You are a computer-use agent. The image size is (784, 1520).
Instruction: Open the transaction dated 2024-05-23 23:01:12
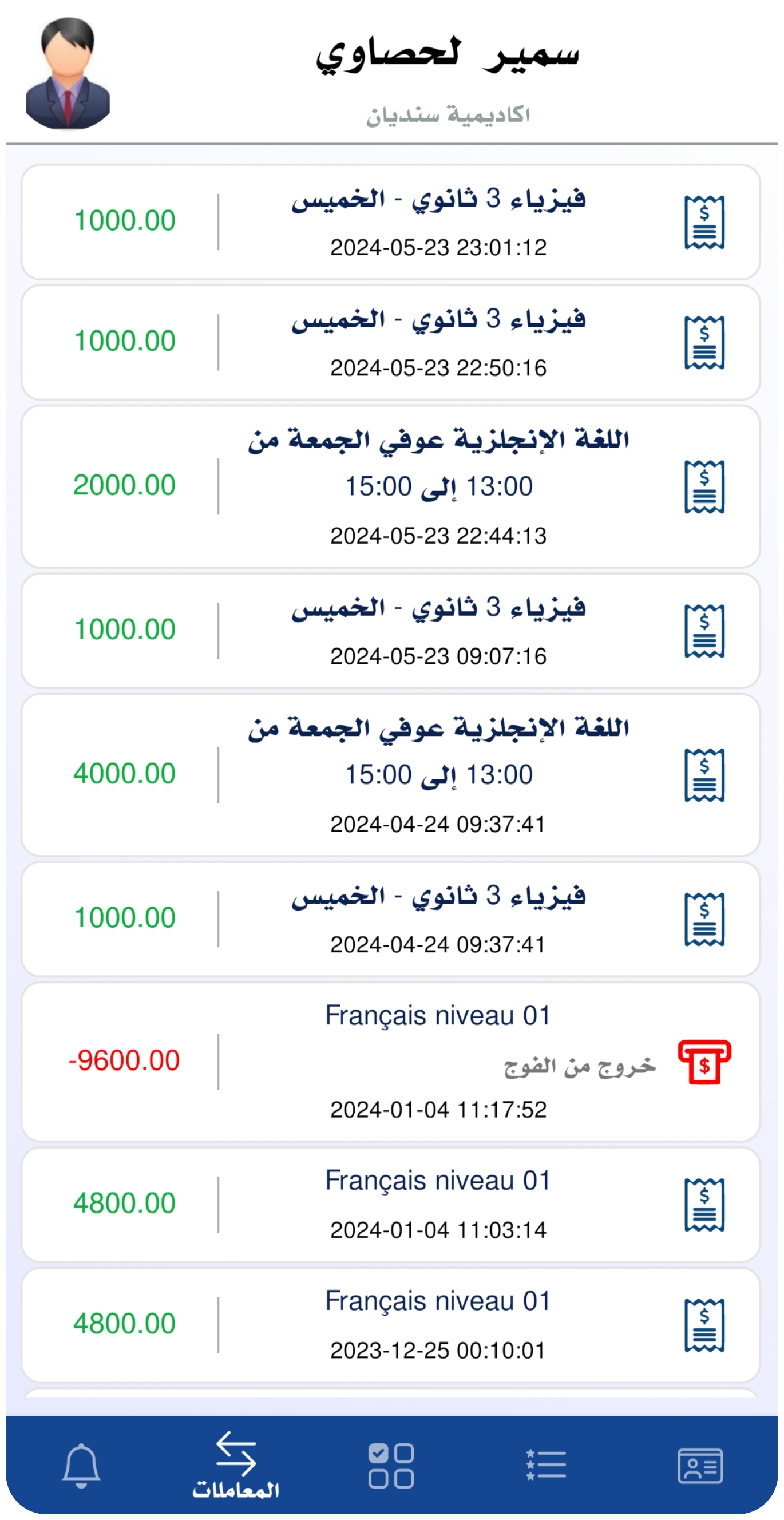[390, 222]
